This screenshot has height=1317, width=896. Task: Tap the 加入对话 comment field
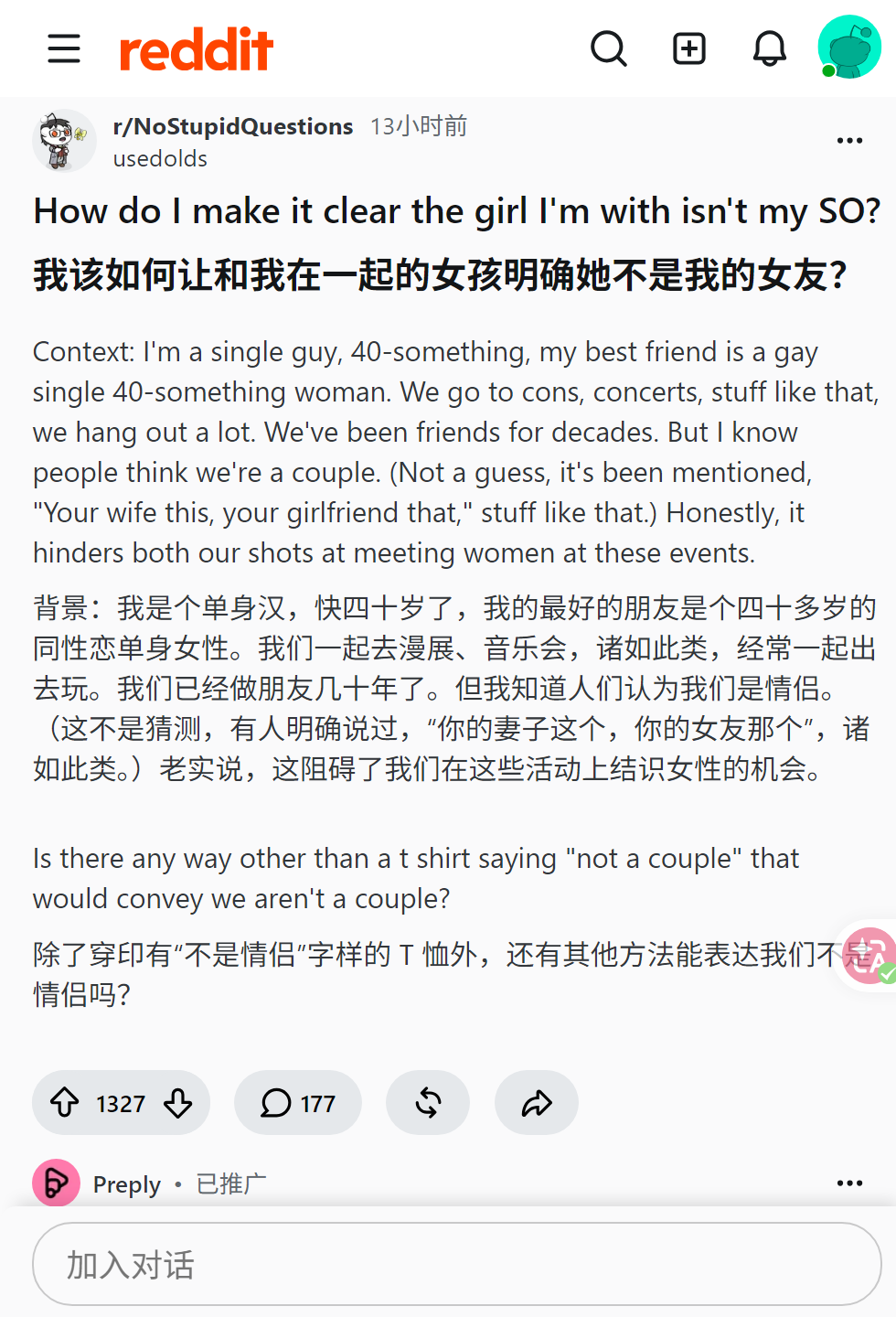[457, 1264]
